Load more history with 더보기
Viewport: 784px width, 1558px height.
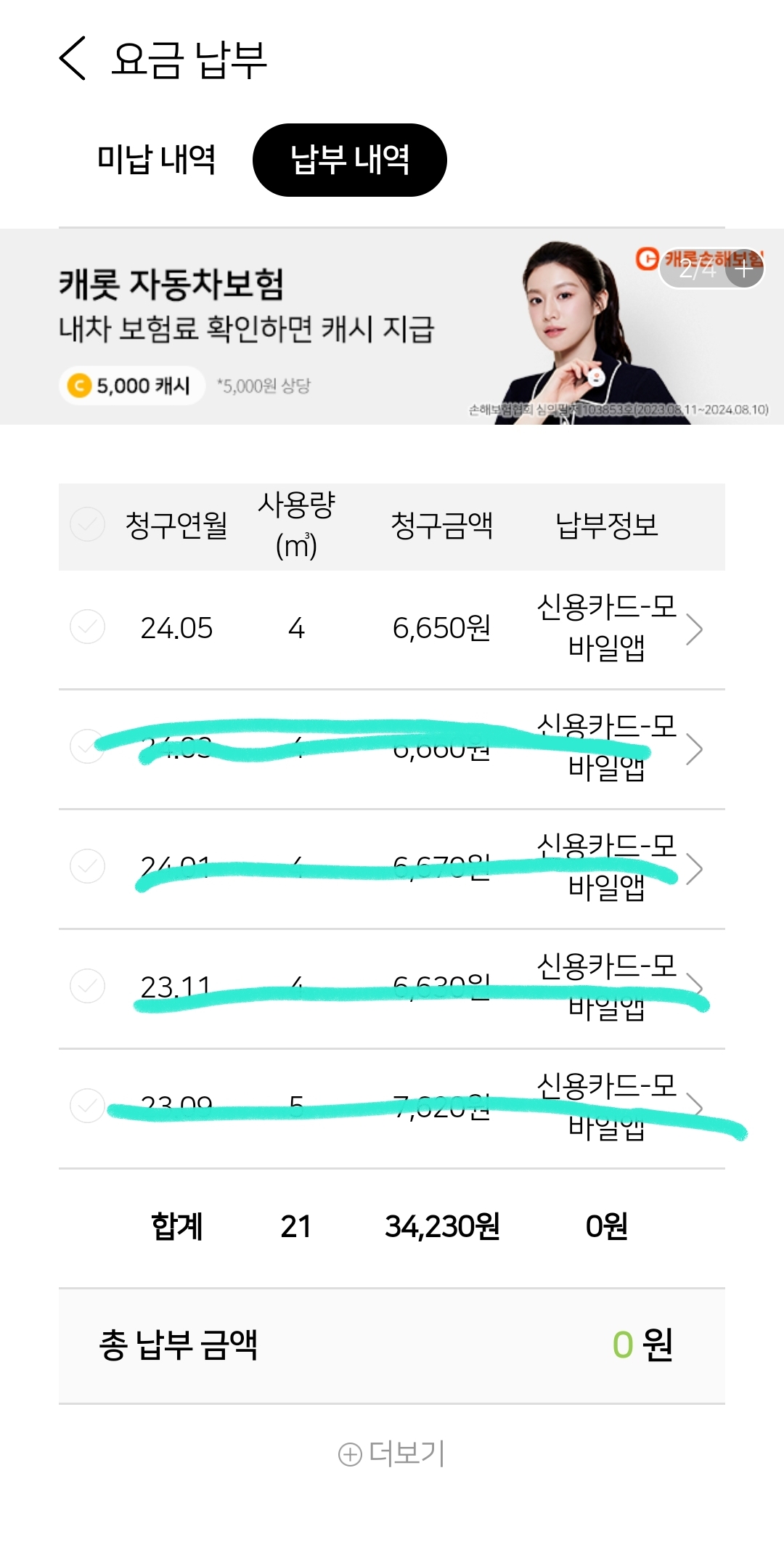pyautogui.click(x=392, y=1453)
